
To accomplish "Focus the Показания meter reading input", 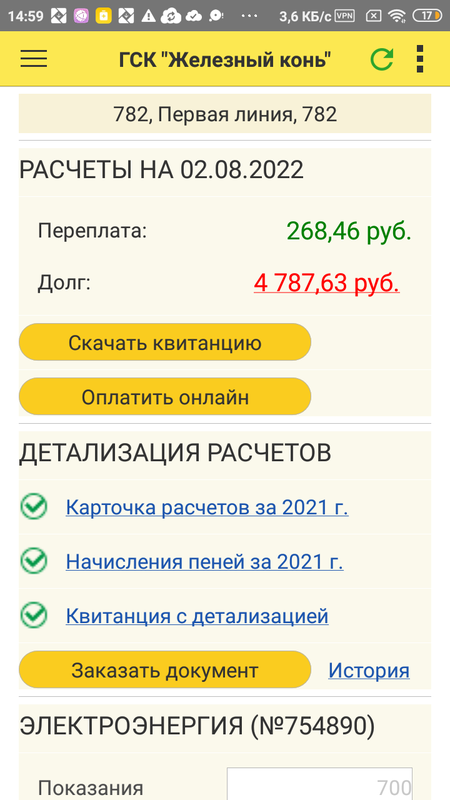I will [320, 784].
